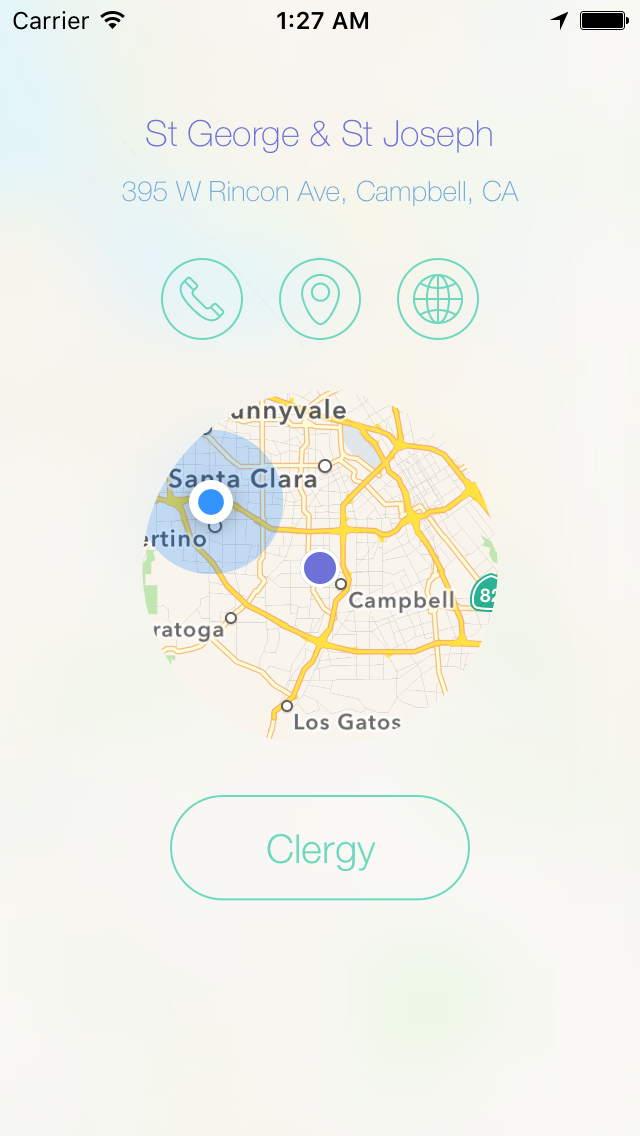Image resolution: width=640 pixels, height=1136 pixels.
Task: Open the circular map preview
Action: click(x=320, y=567)
